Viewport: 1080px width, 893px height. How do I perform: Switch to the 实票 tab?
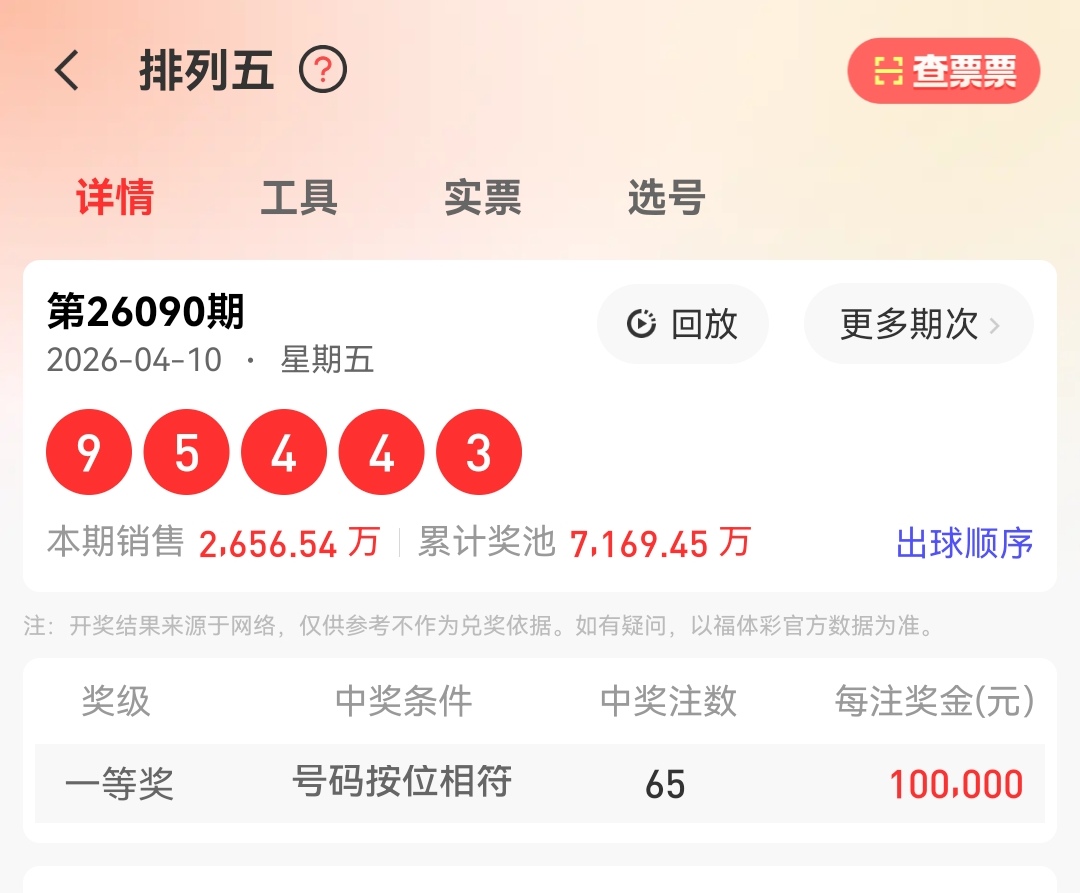point(483,197)
